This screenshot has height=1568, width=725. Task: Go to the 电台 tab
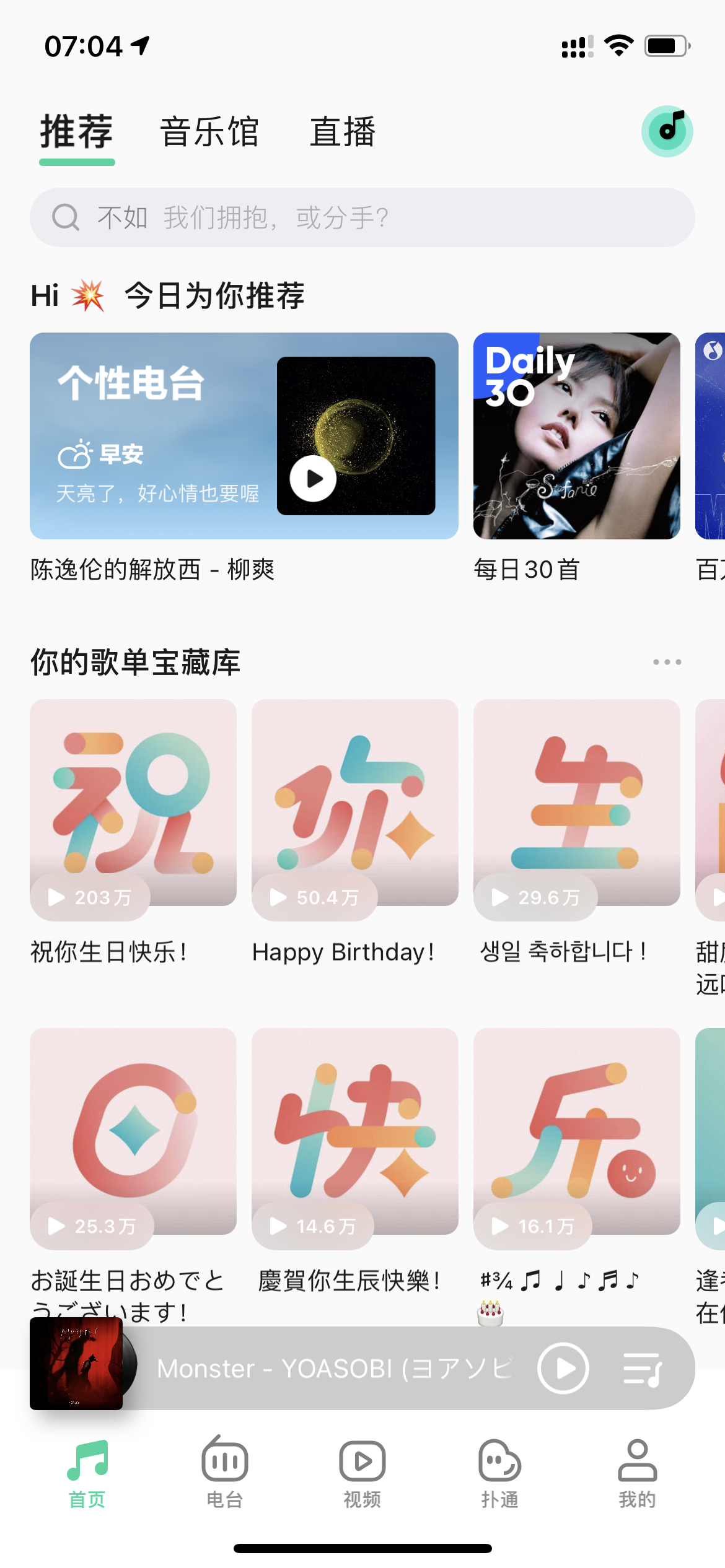coord(224,1473)
